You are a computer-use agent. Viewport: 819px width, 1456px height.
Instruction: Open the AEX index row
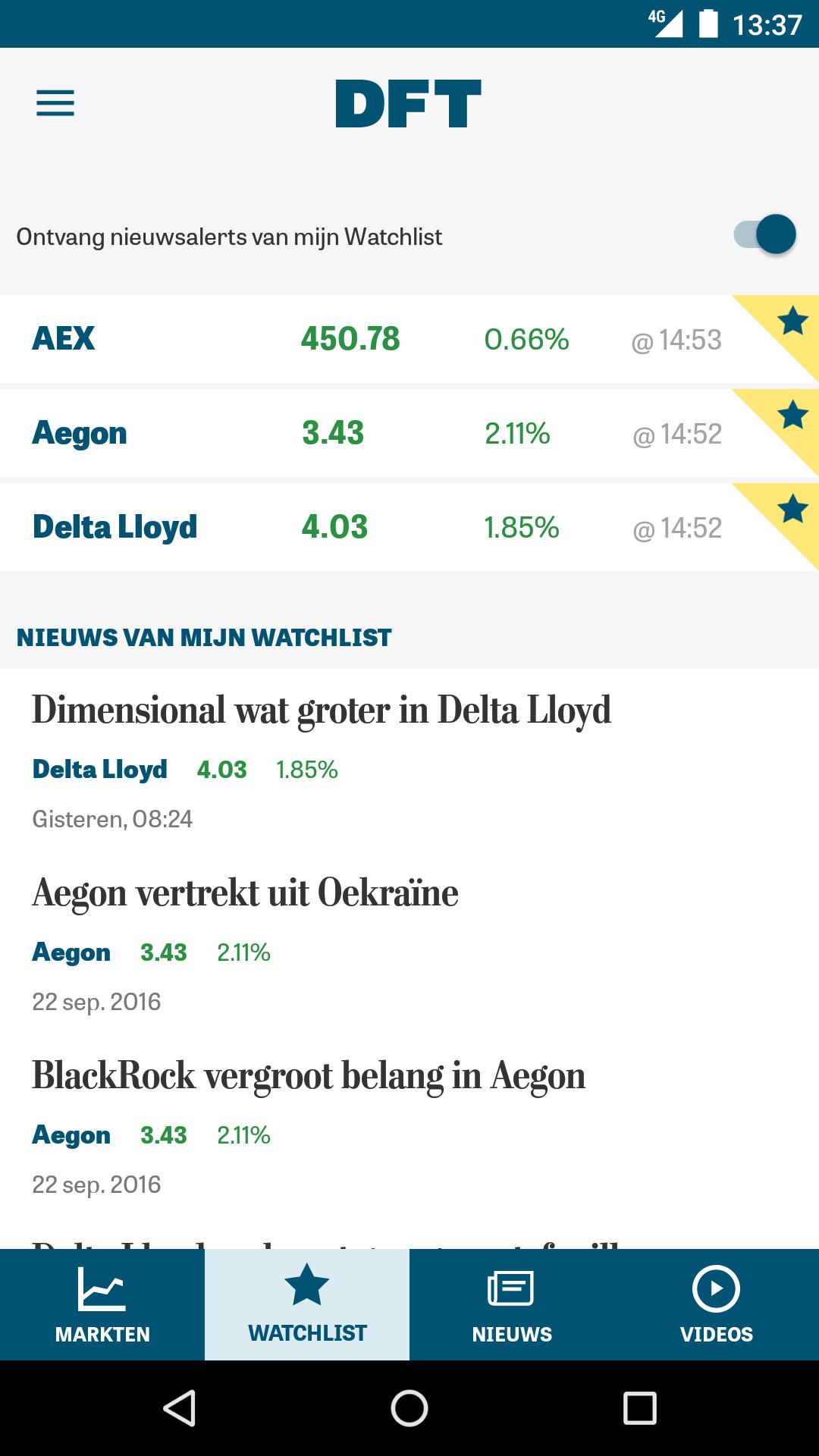coord(364,339)
